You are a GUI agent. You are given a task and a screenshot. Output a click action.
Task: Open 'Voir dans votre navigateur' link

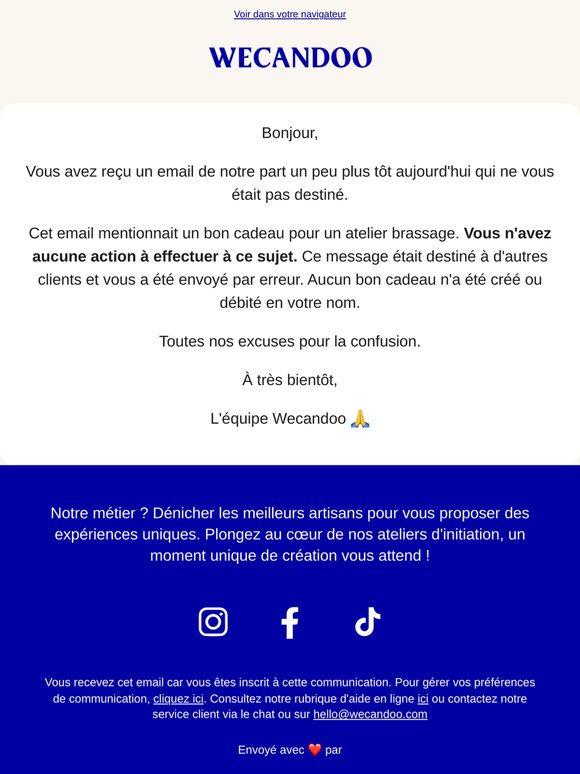290,14
